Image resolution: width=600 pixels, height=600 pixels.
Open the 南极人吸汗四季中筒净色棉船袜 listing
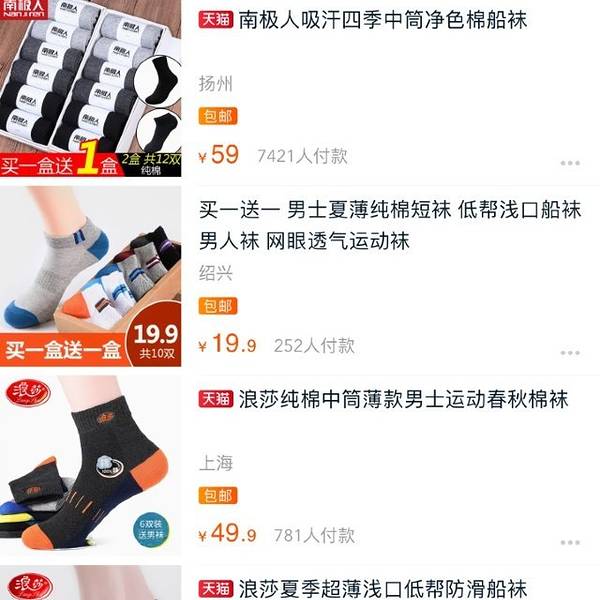[382, 20]
